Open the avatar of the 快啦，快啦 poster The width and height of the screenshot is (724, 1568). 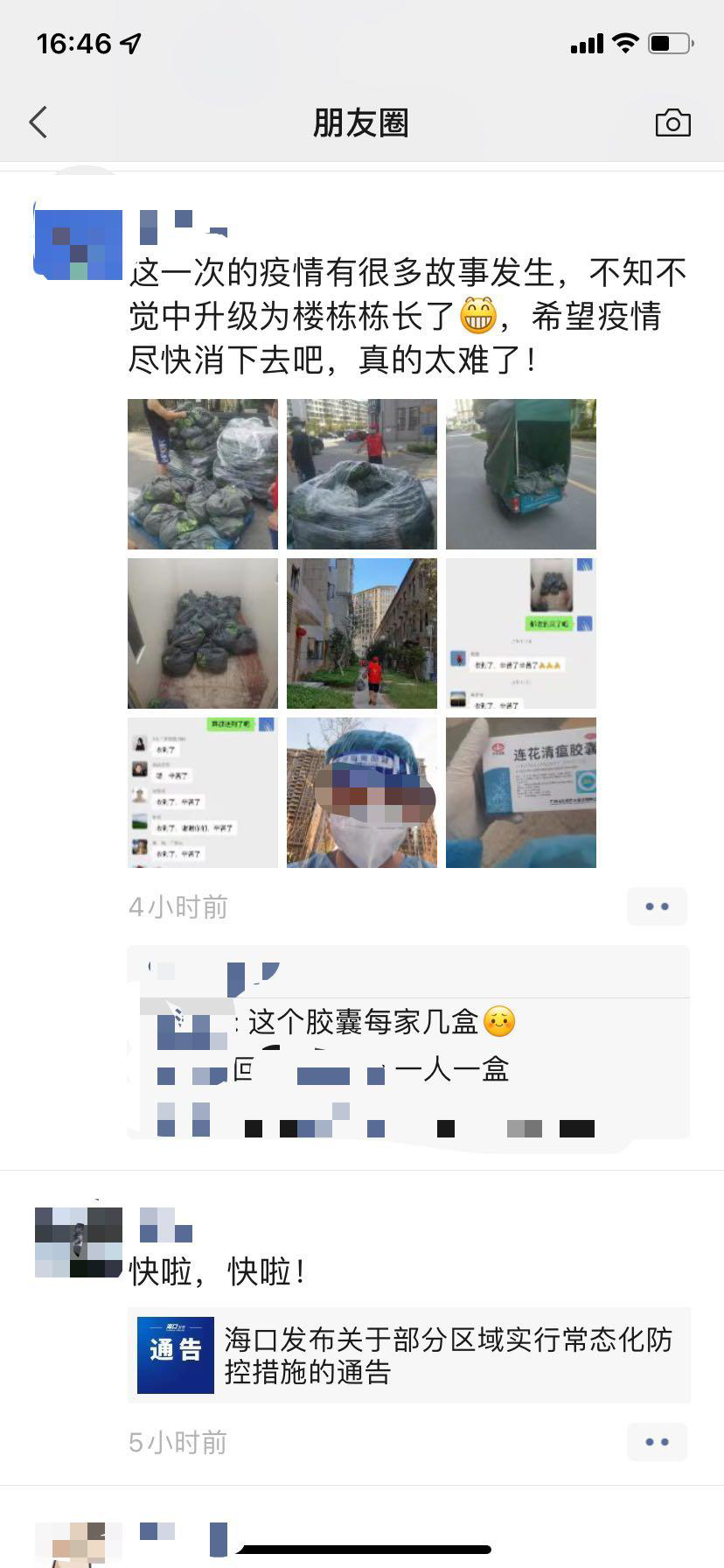point(79,1242)
